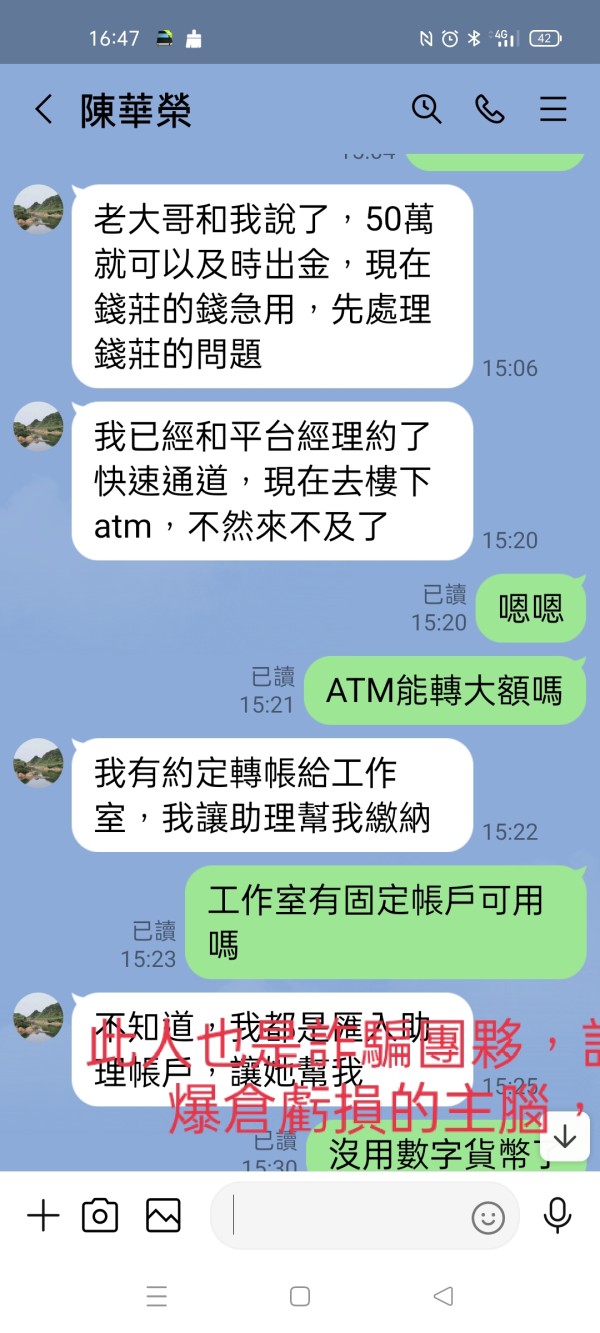The height and width of the screenshot is (1333, 600).
Task: Open the chat menu
Action: [x=553, y=110]
